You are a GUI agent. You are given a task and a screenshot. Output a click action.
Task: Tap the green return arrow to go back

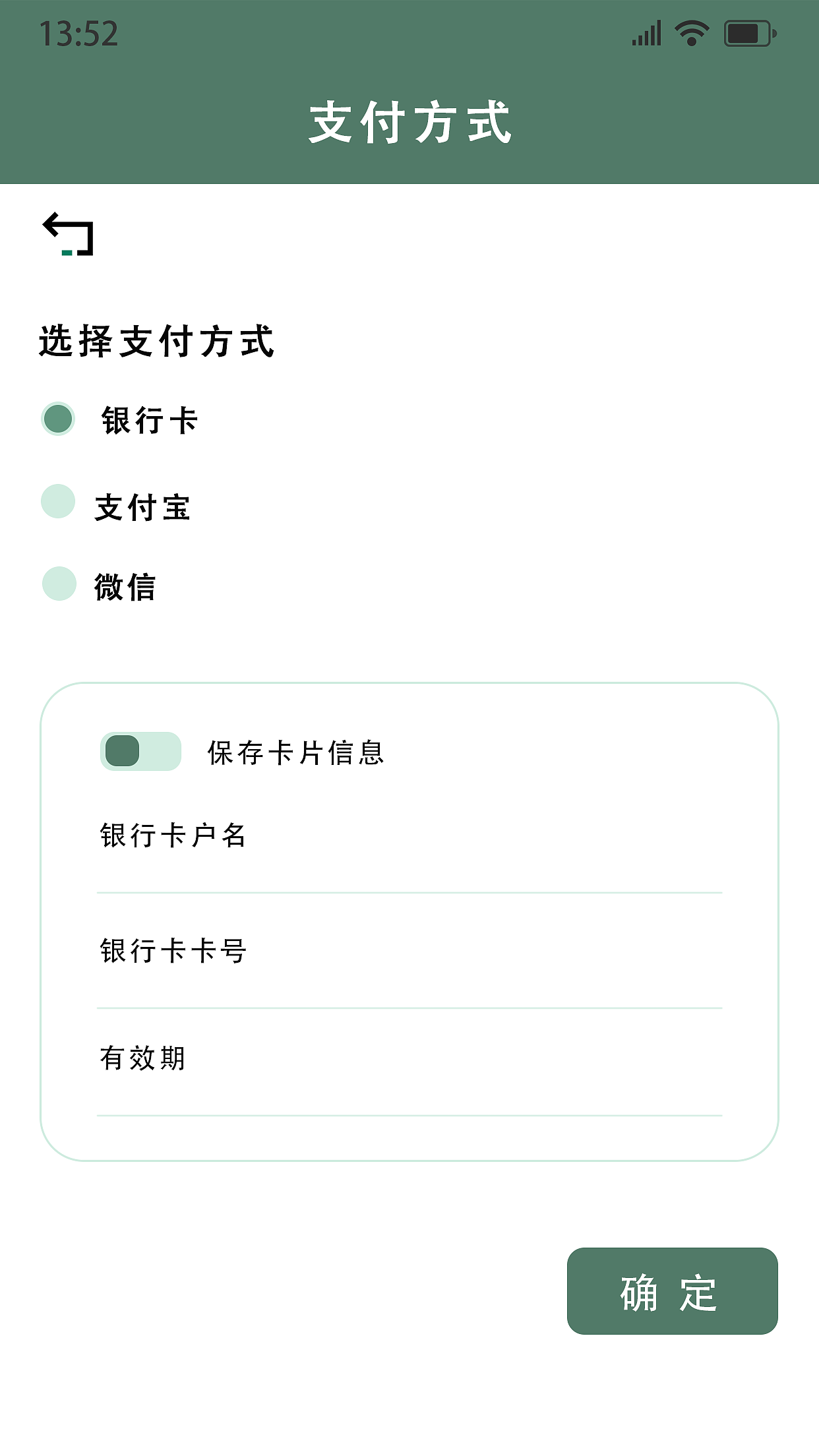click(68, 235)
